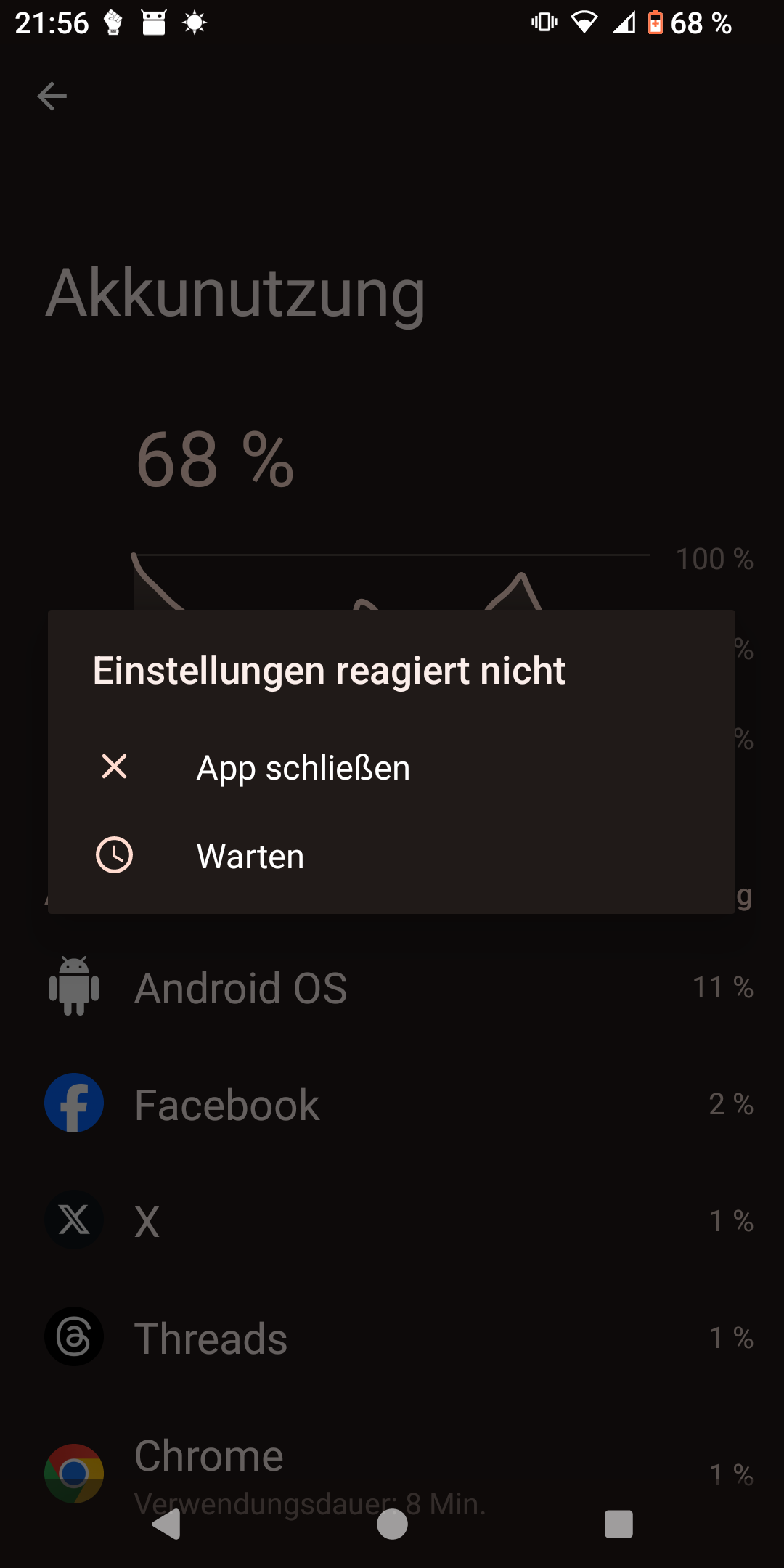
Task: Tap the system back button
Action: click(x=167, y=1524)
